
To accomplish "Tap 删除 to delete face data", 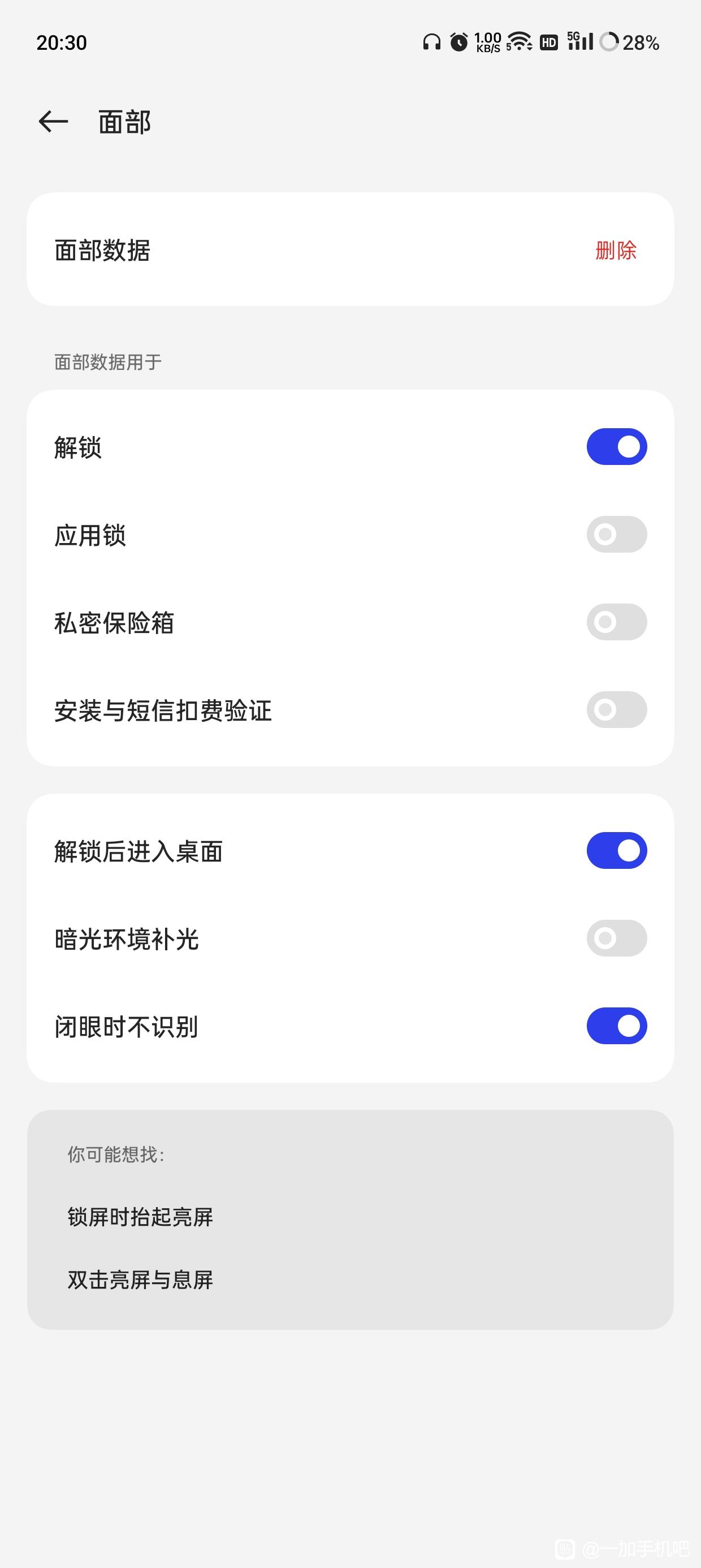I will 616,250.
